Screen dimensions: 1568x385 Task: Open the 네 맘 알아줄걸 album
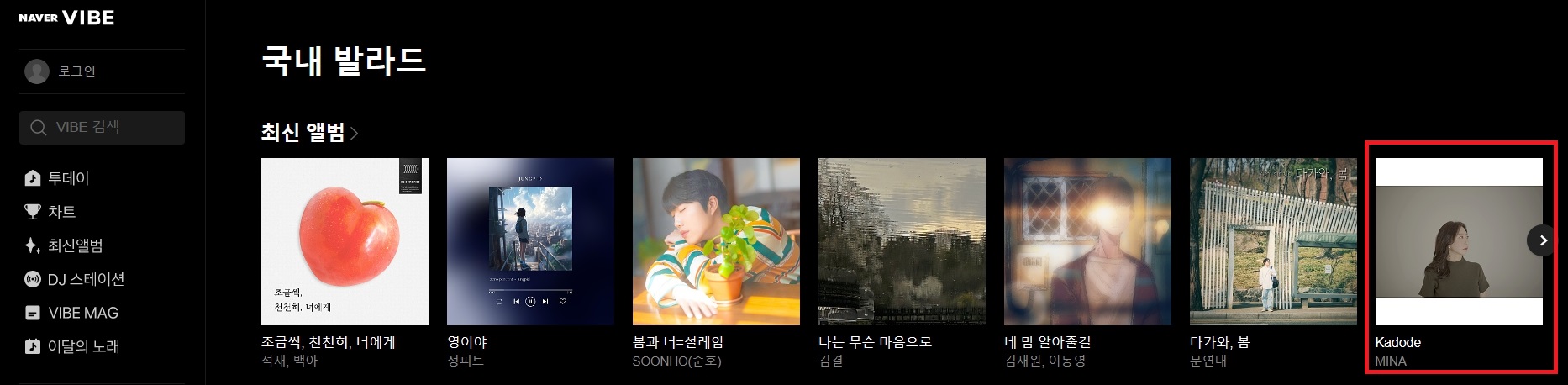pos(1087,241)
